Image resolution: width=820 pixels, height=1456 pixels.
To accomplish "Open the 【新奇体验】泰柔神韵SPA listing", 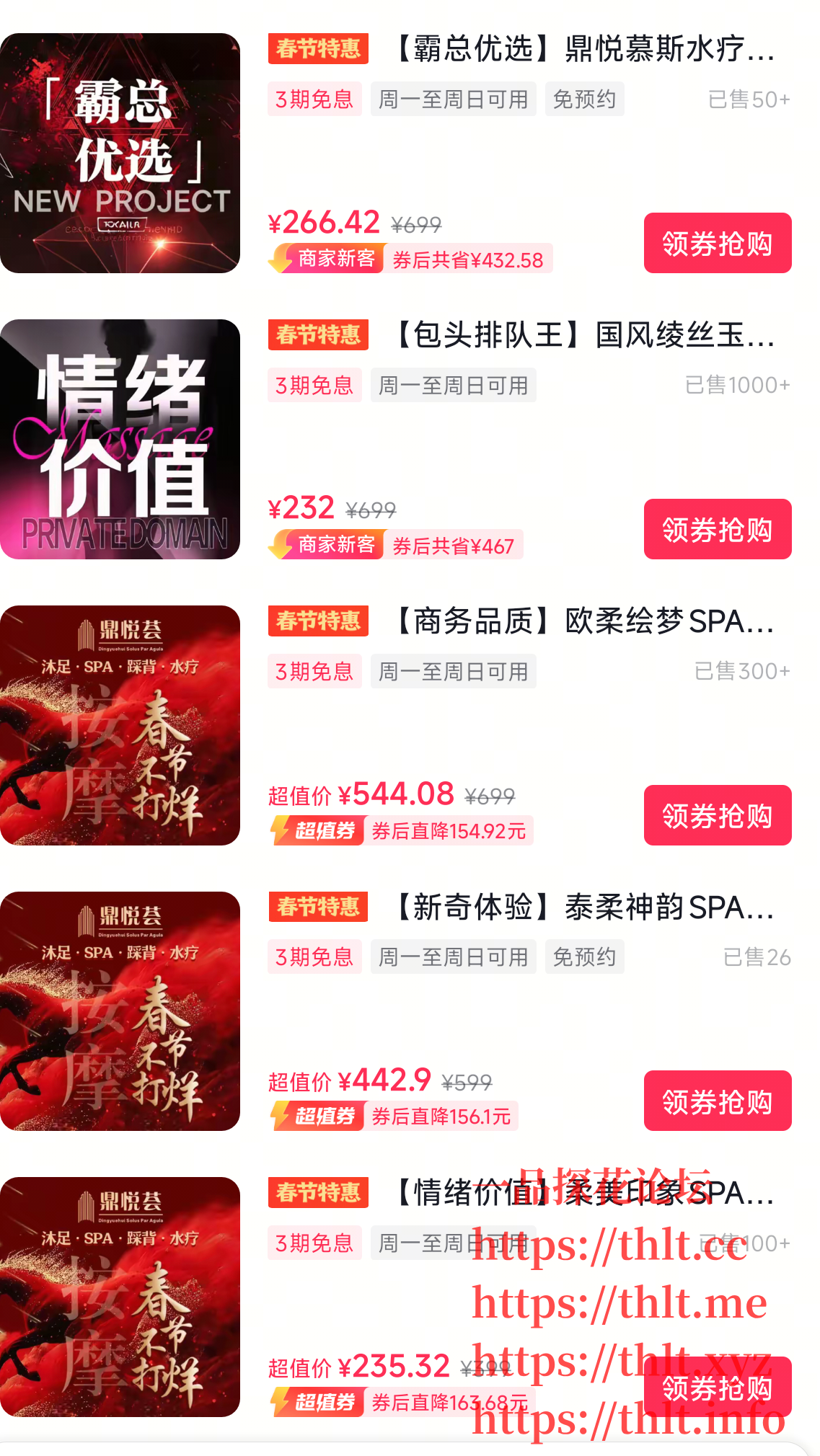I will (x=584, y=907).
